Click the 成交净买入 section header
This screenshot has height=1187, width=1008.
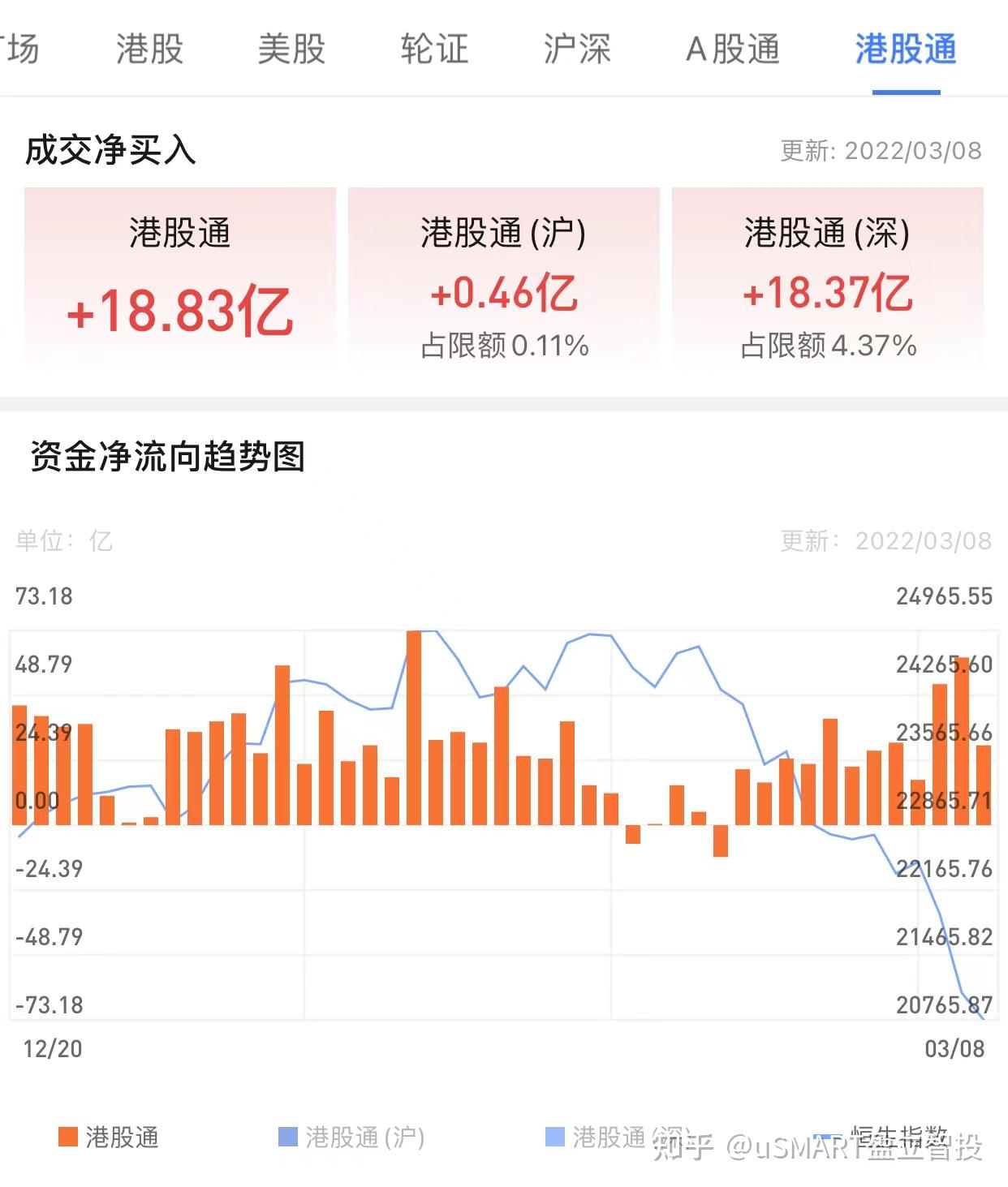[111, 150]
